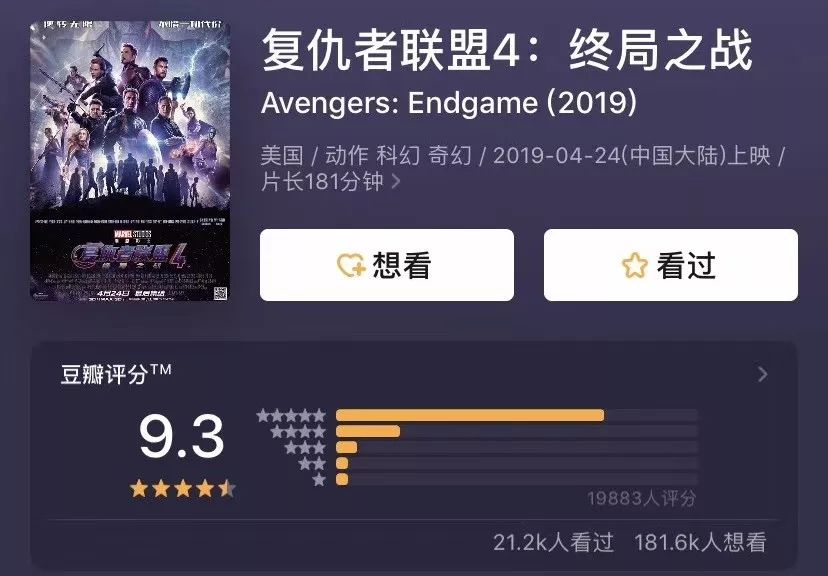The height and width of the screenshot is (576, 828).
Task: Tap the 想看 (want to watch) button
Action: point(386,265)
